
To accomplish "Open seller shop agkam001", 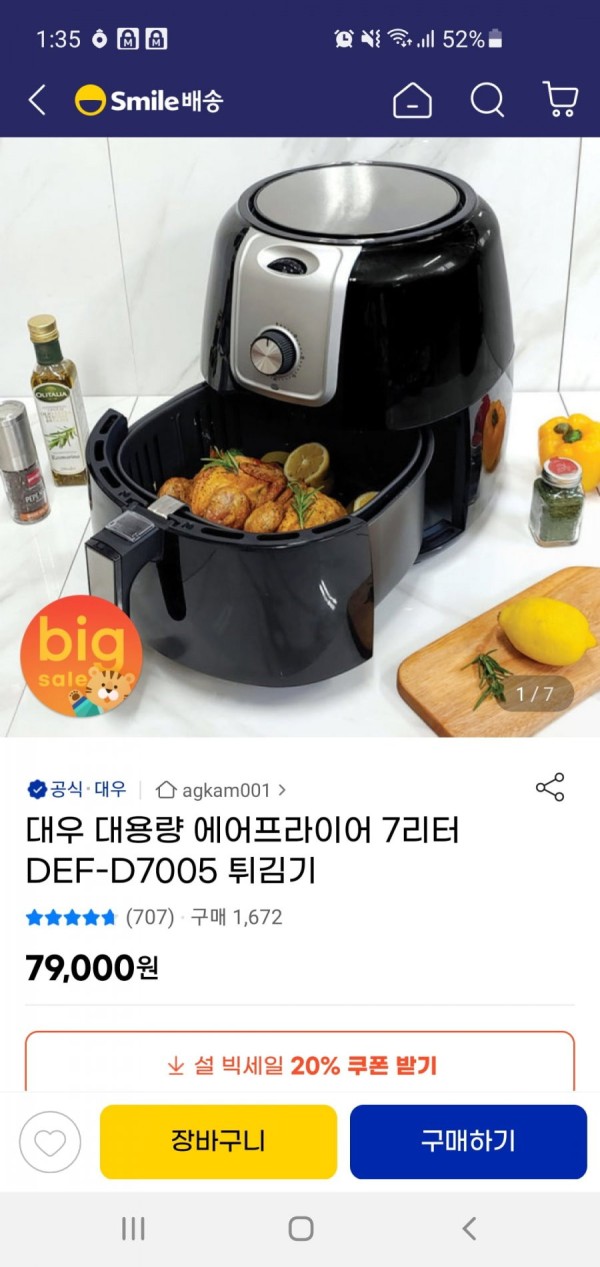I will 222,790.
